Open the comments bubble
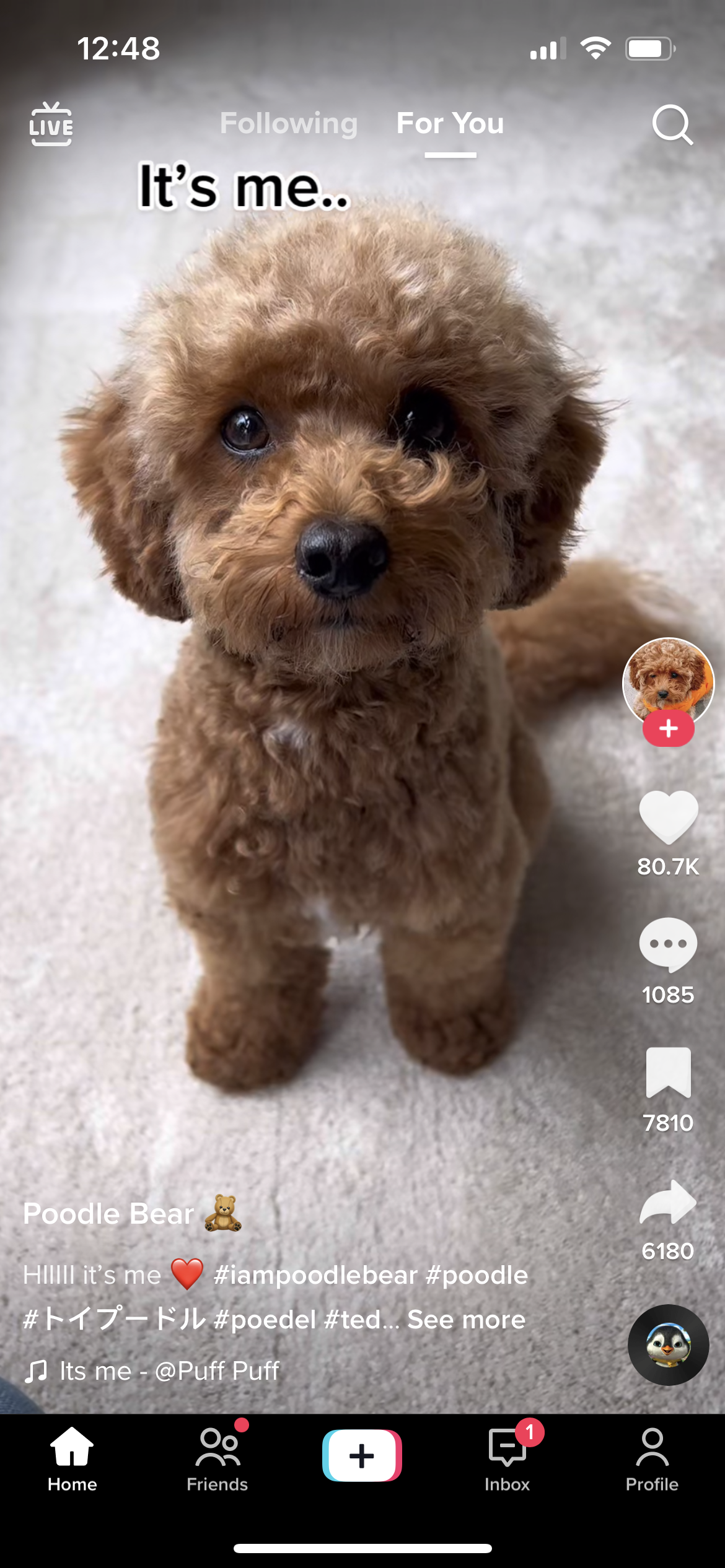Screen dimensions: 725x1568 (668, 945)
